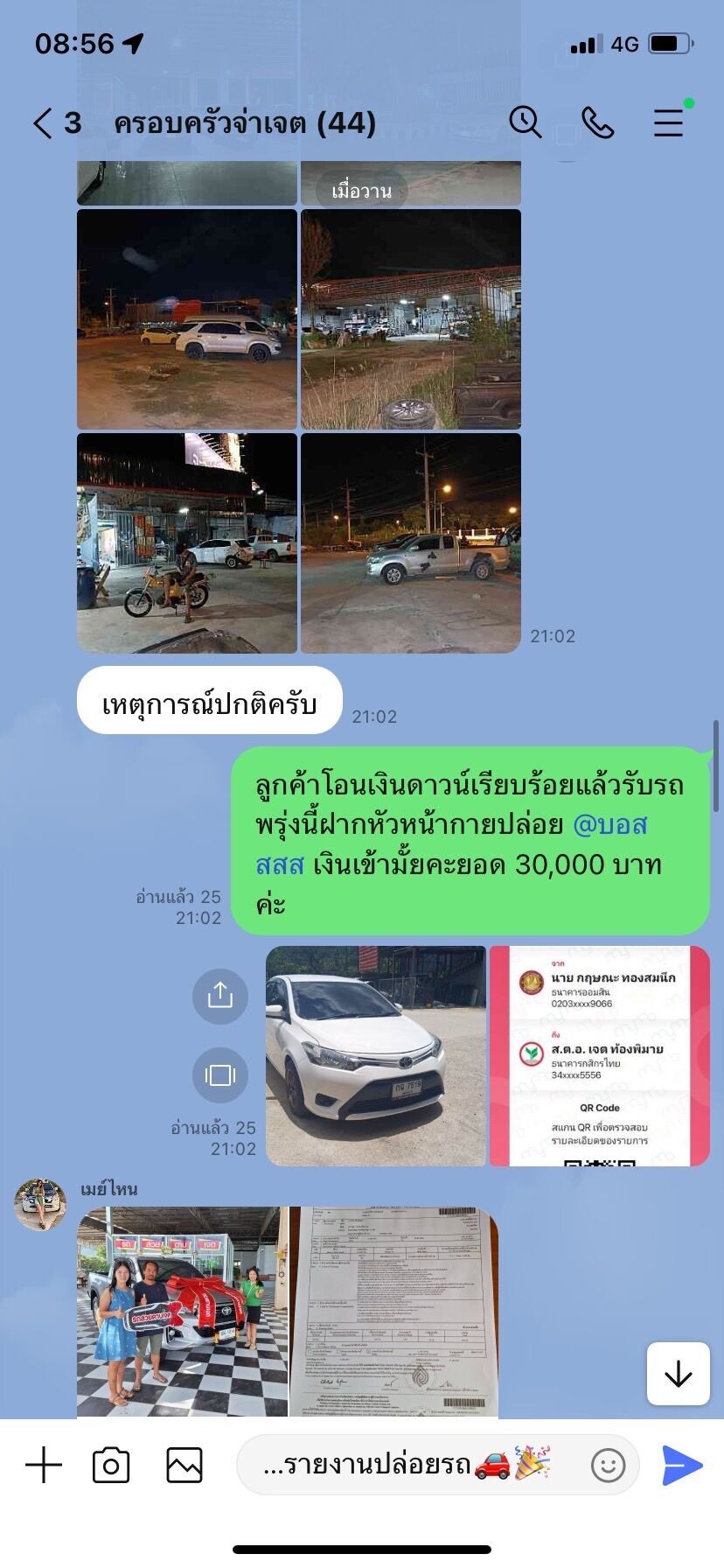Open เมย์ไหน's profile picture
The height and width of the screenshot is (1568, 724).
click(x=40, y=1205)
